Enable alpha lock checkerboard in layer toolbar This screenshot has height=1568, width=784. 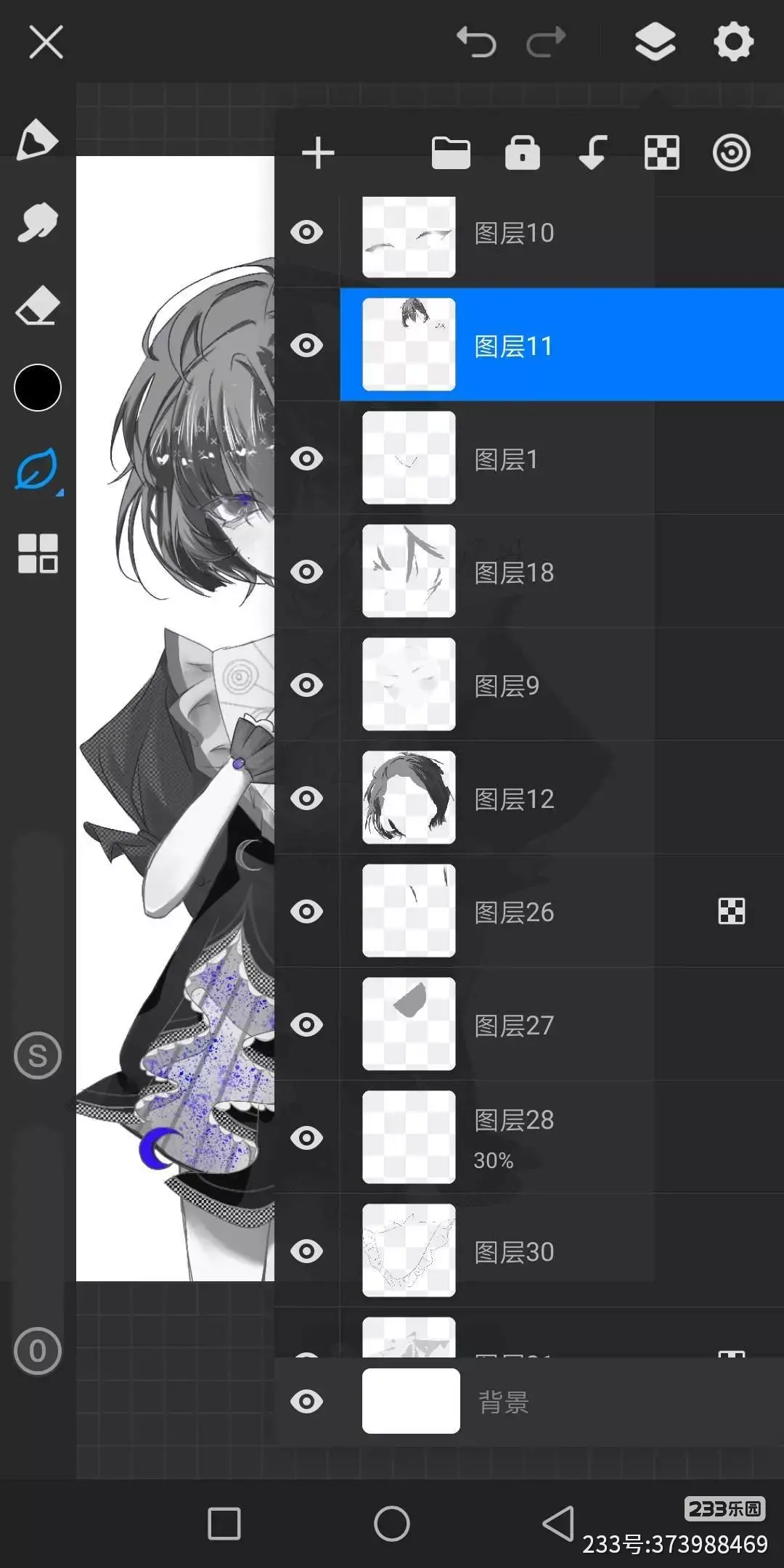[x=662, y=153]
